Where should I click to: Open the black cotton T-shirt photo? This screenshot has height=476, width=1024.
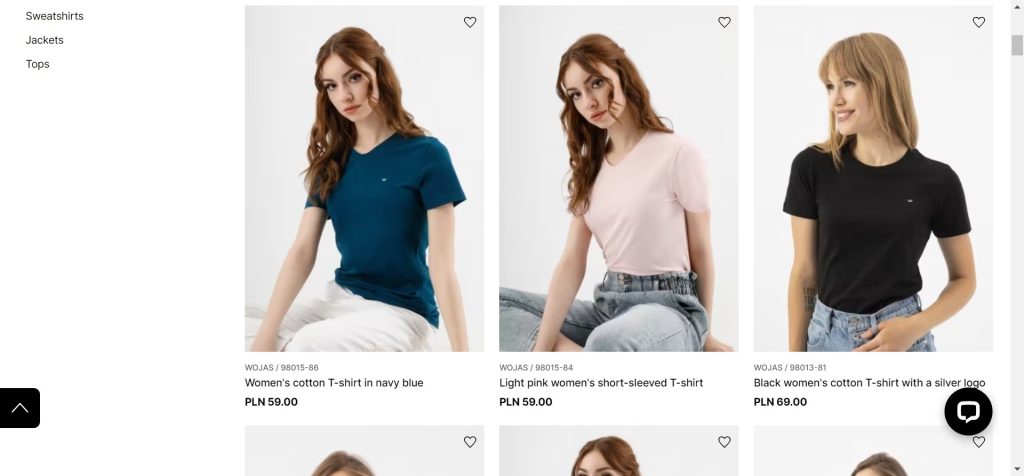(x=872, y=180)
